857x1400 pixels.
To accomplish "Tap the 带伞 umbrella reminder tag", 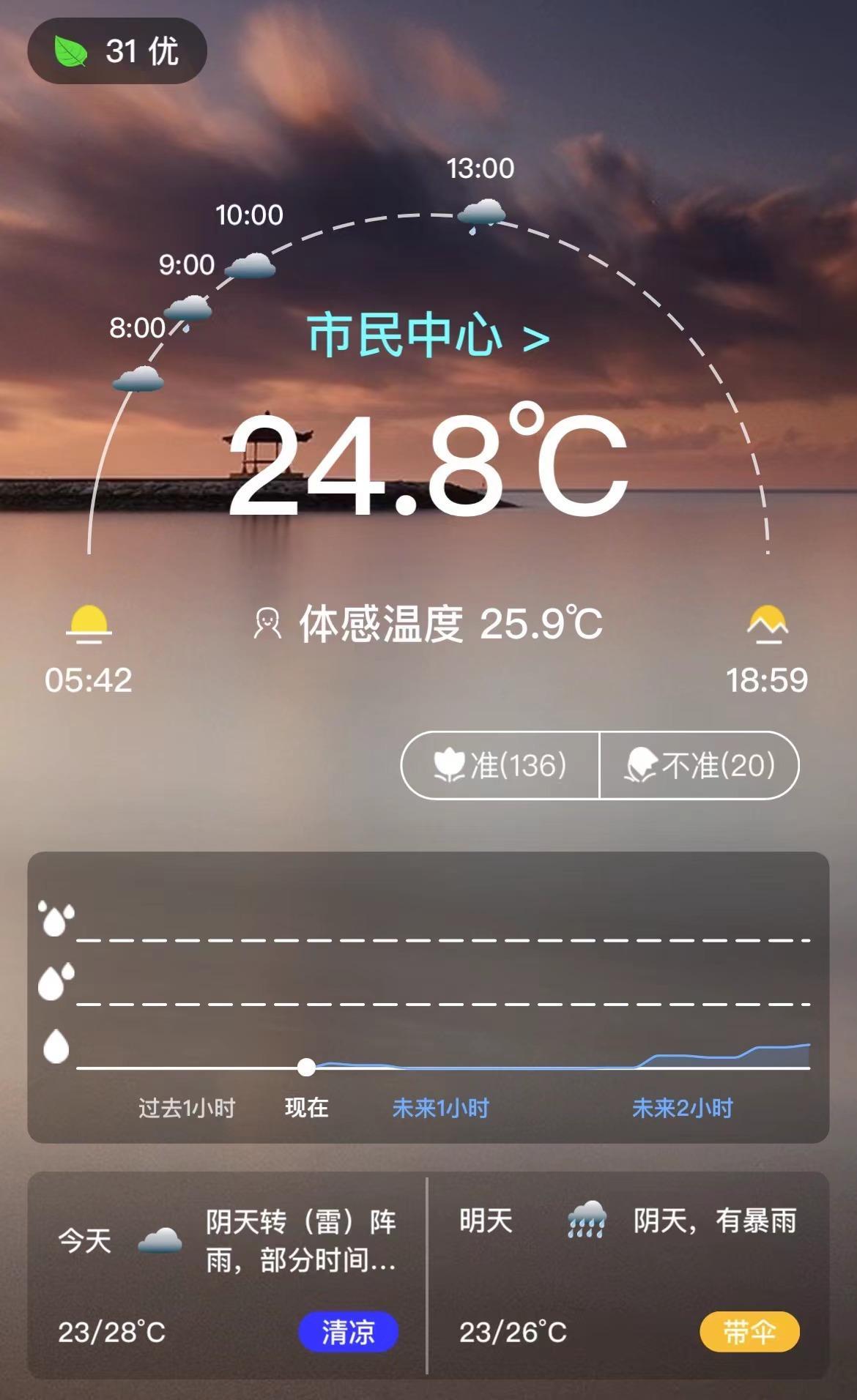I will coord(749,1331).
